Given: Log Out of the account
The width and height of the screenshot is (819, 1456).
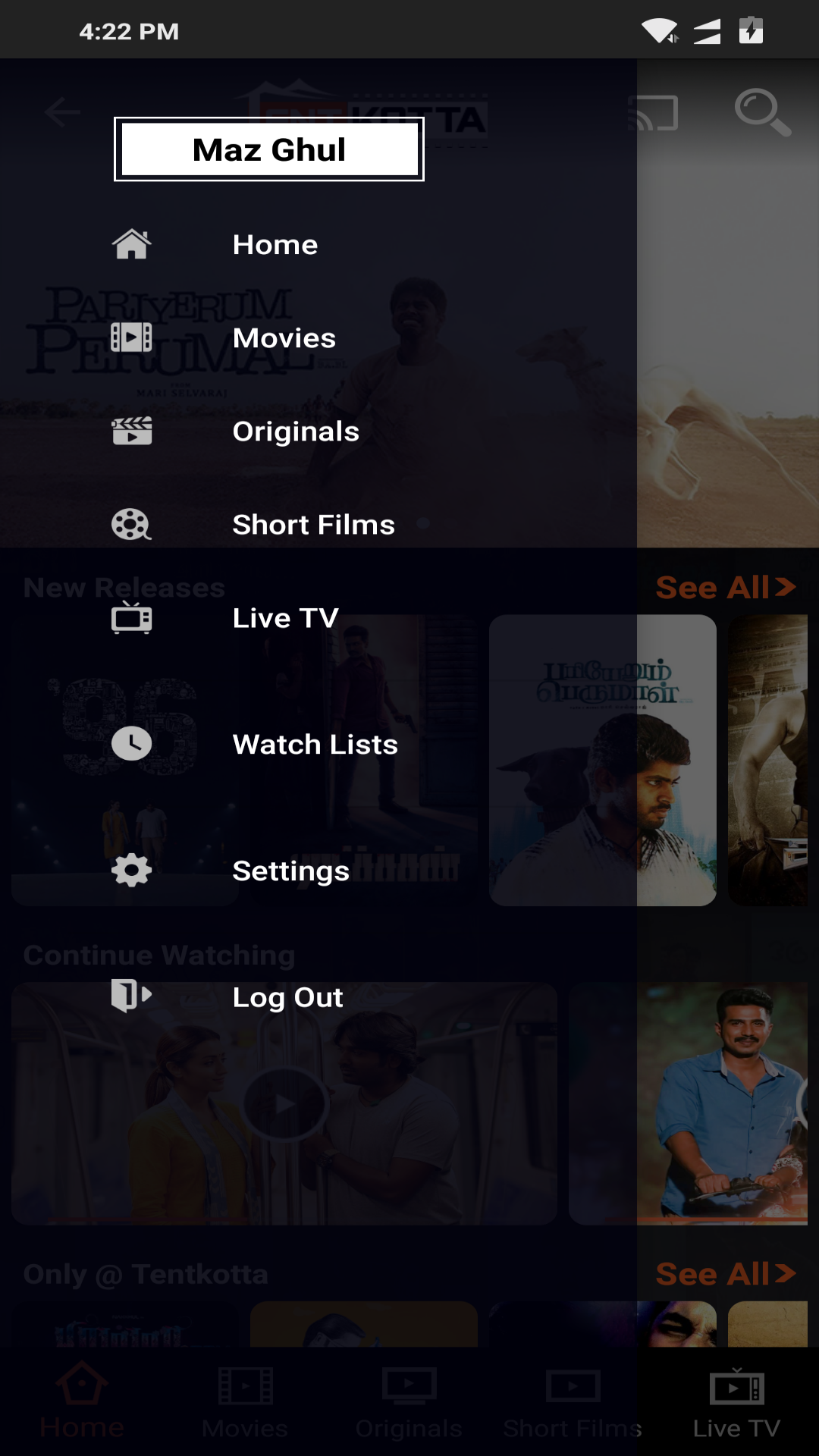Looking at the screenshot, I should [287, 997].
